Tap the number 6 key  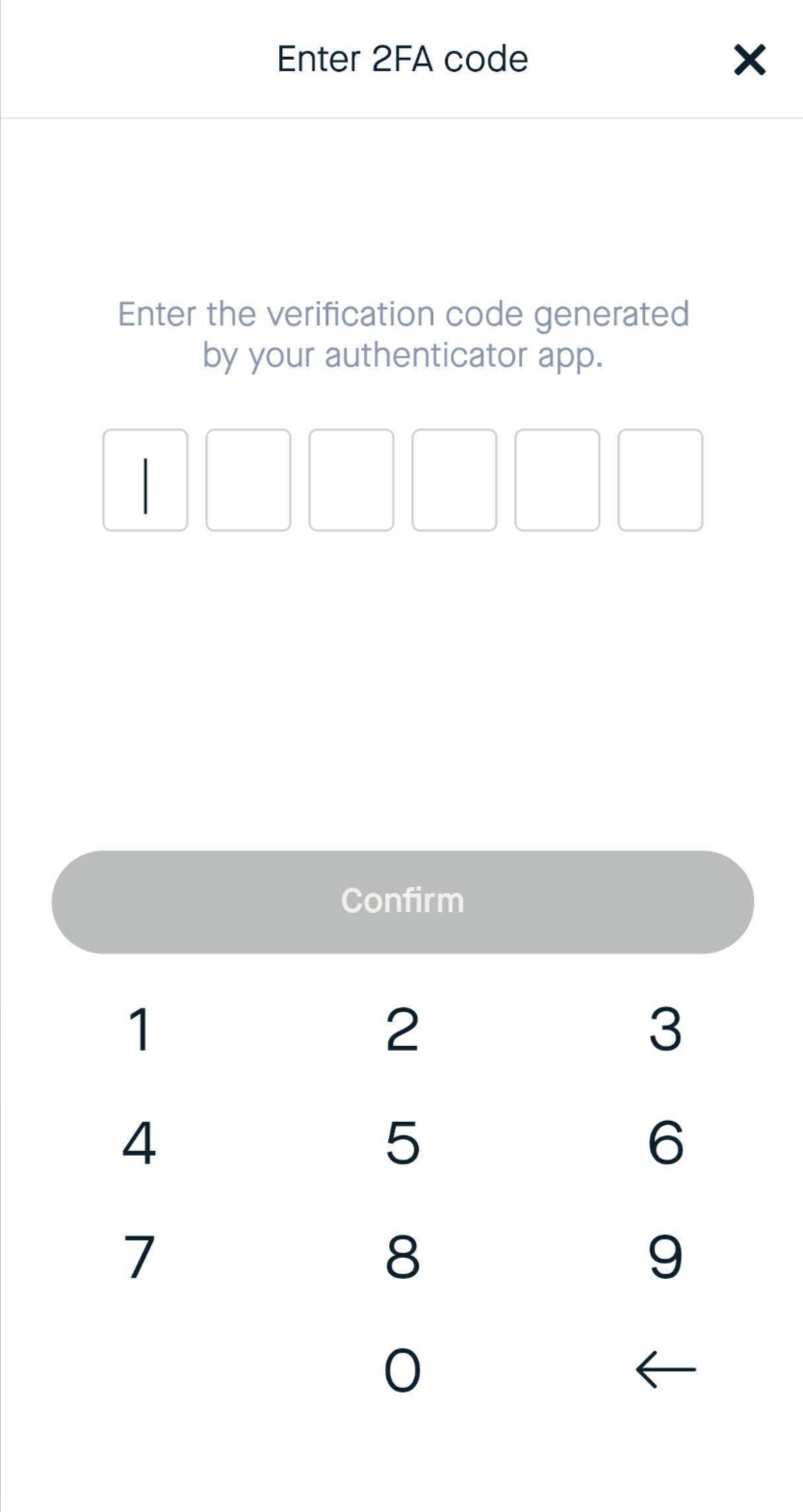coord(665,1142)
